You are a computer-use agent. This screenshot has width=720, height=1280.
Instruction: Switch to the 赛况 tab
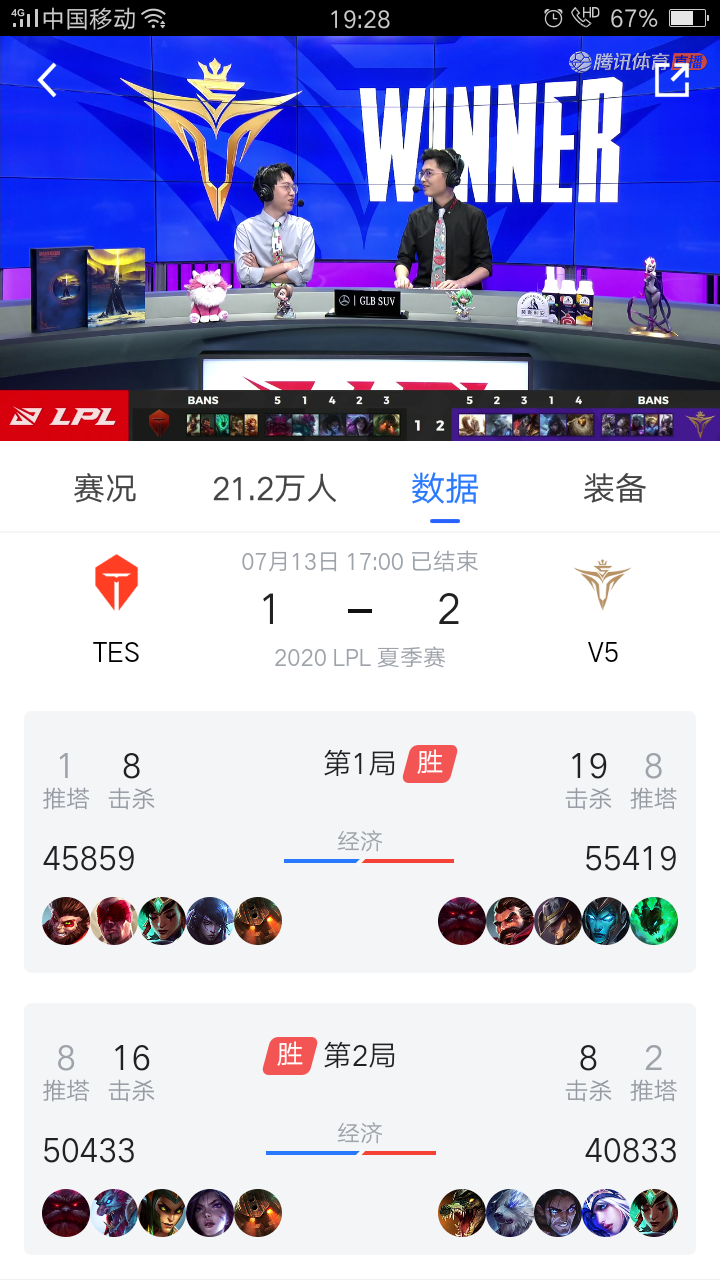(105, 489)
